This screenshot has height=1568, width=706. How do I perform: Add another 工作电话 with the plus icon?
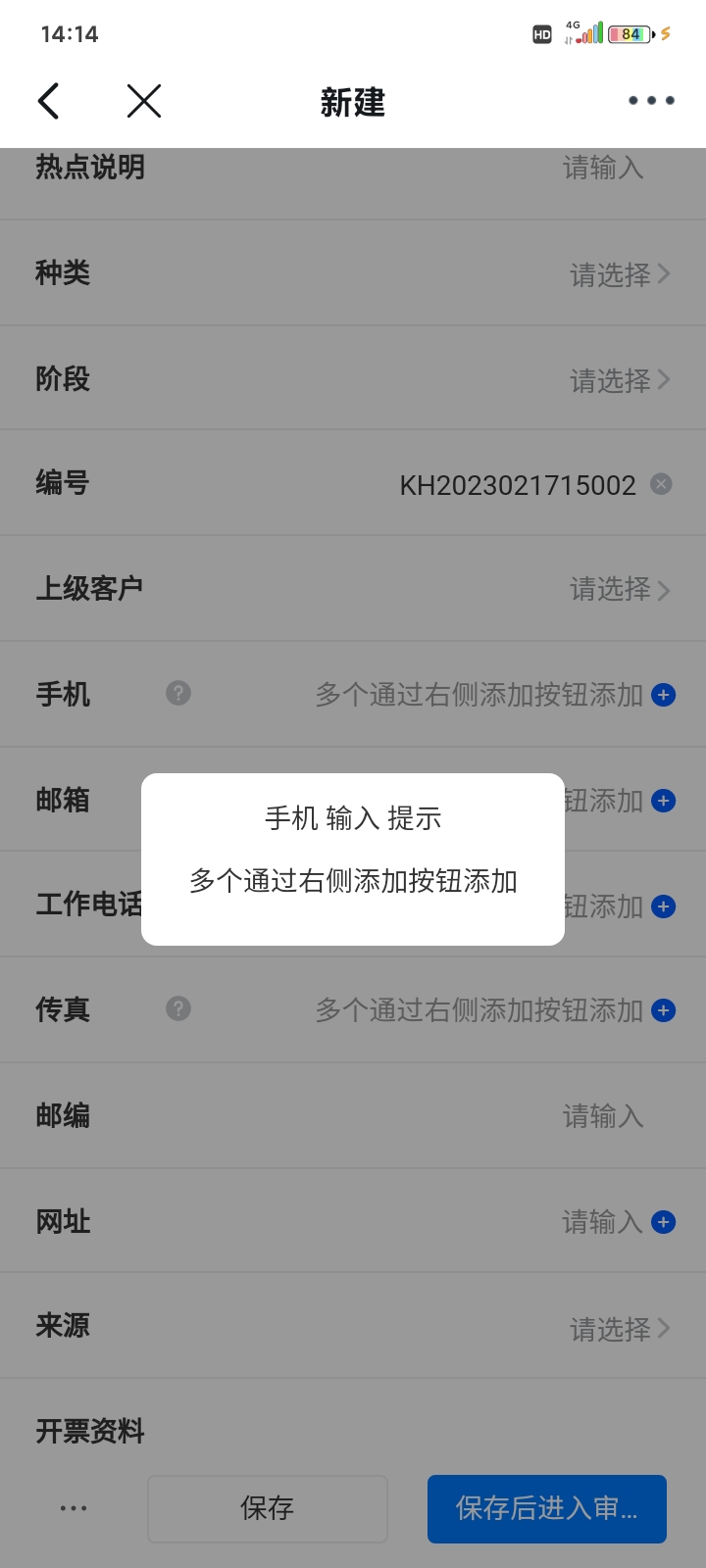click(664, 906)
